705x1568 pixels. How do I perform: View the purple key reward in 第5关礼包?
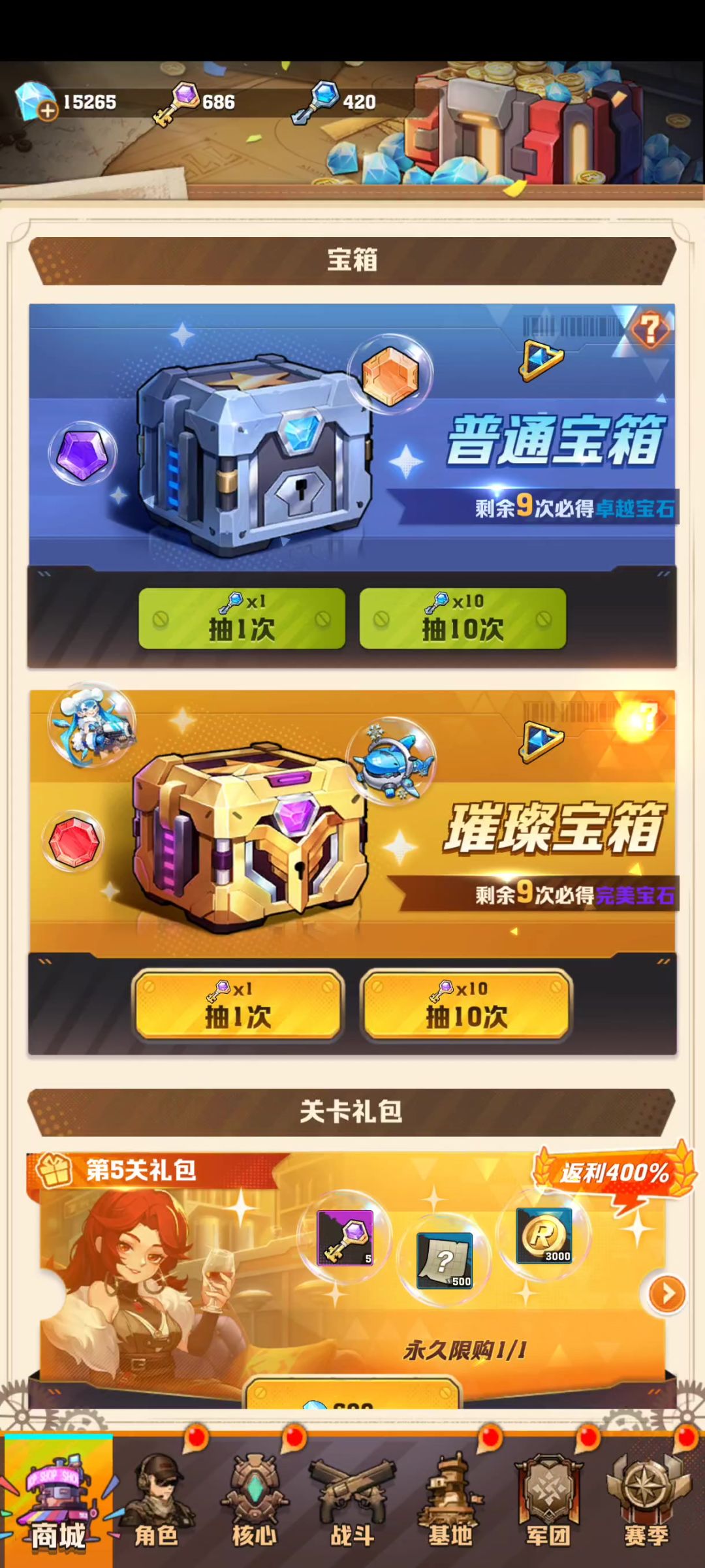tap(345, 1237)
